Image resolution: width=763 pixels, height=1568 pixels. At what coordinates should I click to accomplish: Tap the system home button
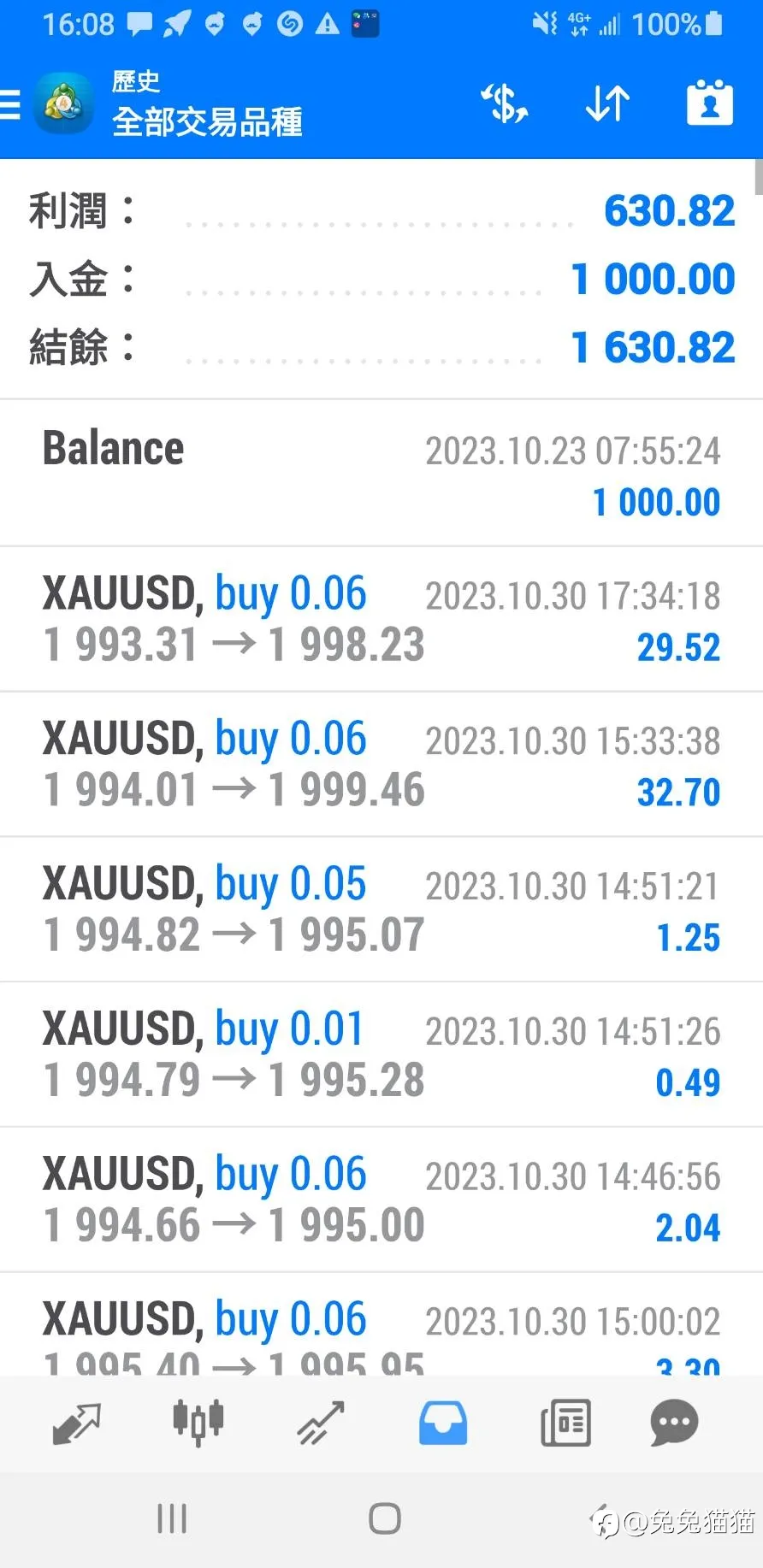coord(384,1518)
